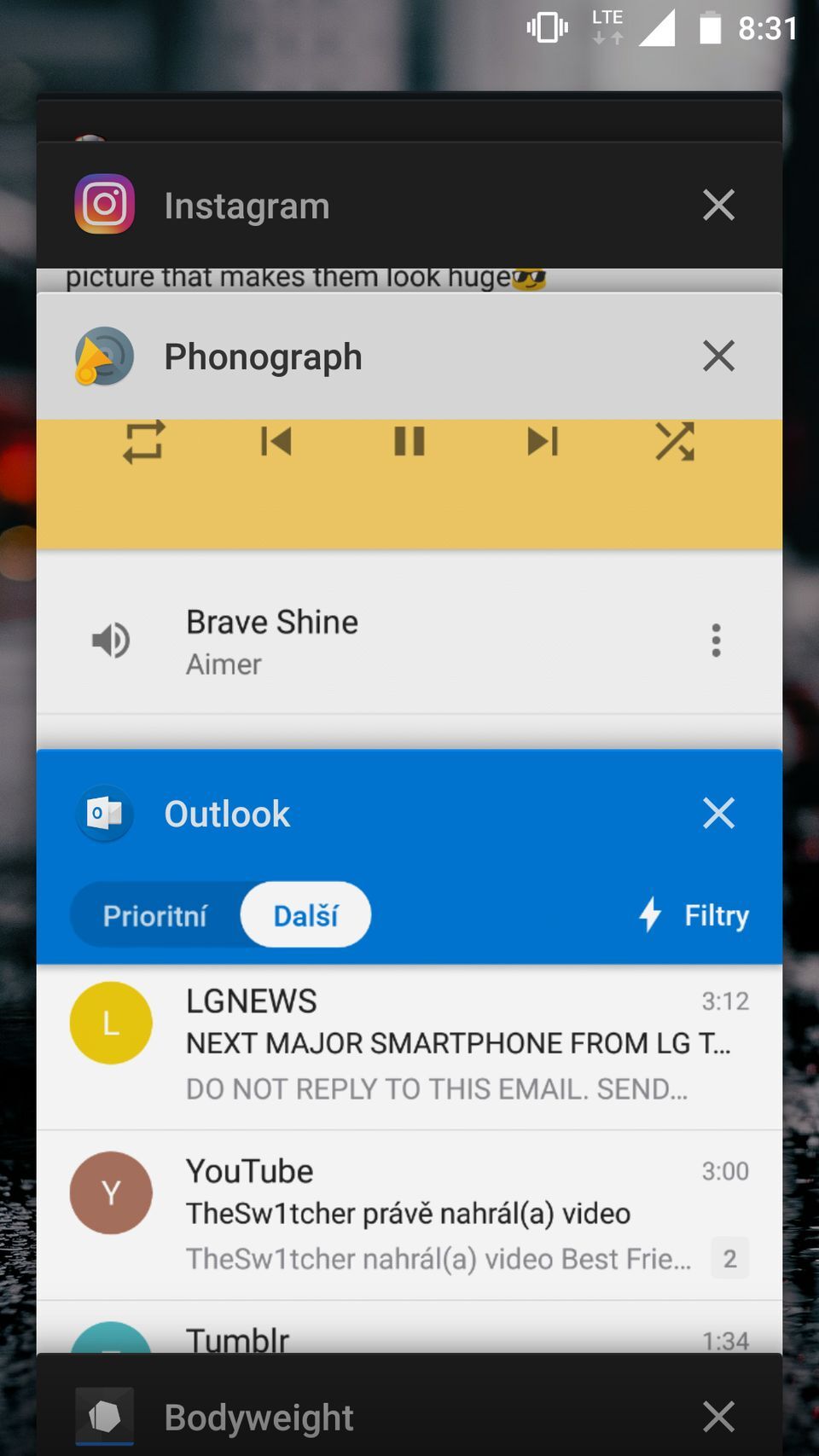Toggle repeat mode in Phonograph
Screen dimensions: 819x1456
142,443
